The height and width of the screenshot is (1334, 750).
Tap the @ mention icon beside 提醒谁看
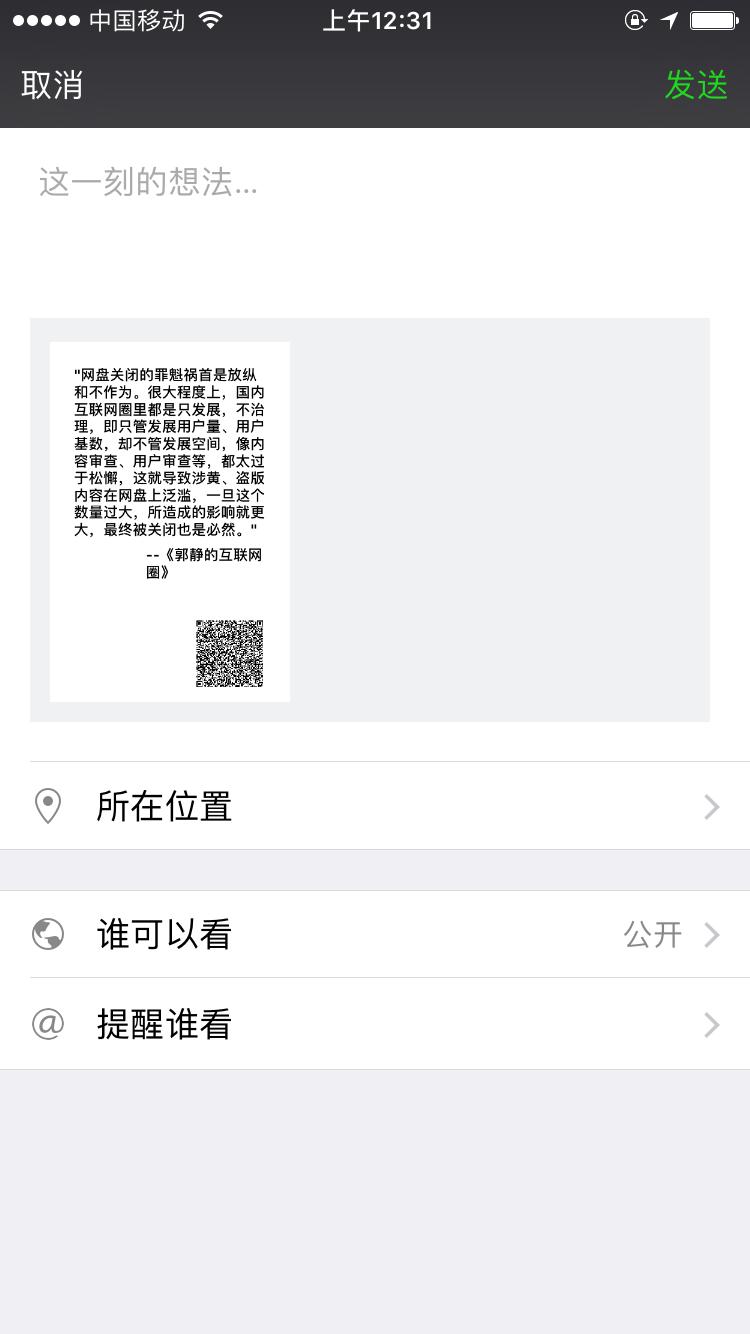[x=48, y=1024]
